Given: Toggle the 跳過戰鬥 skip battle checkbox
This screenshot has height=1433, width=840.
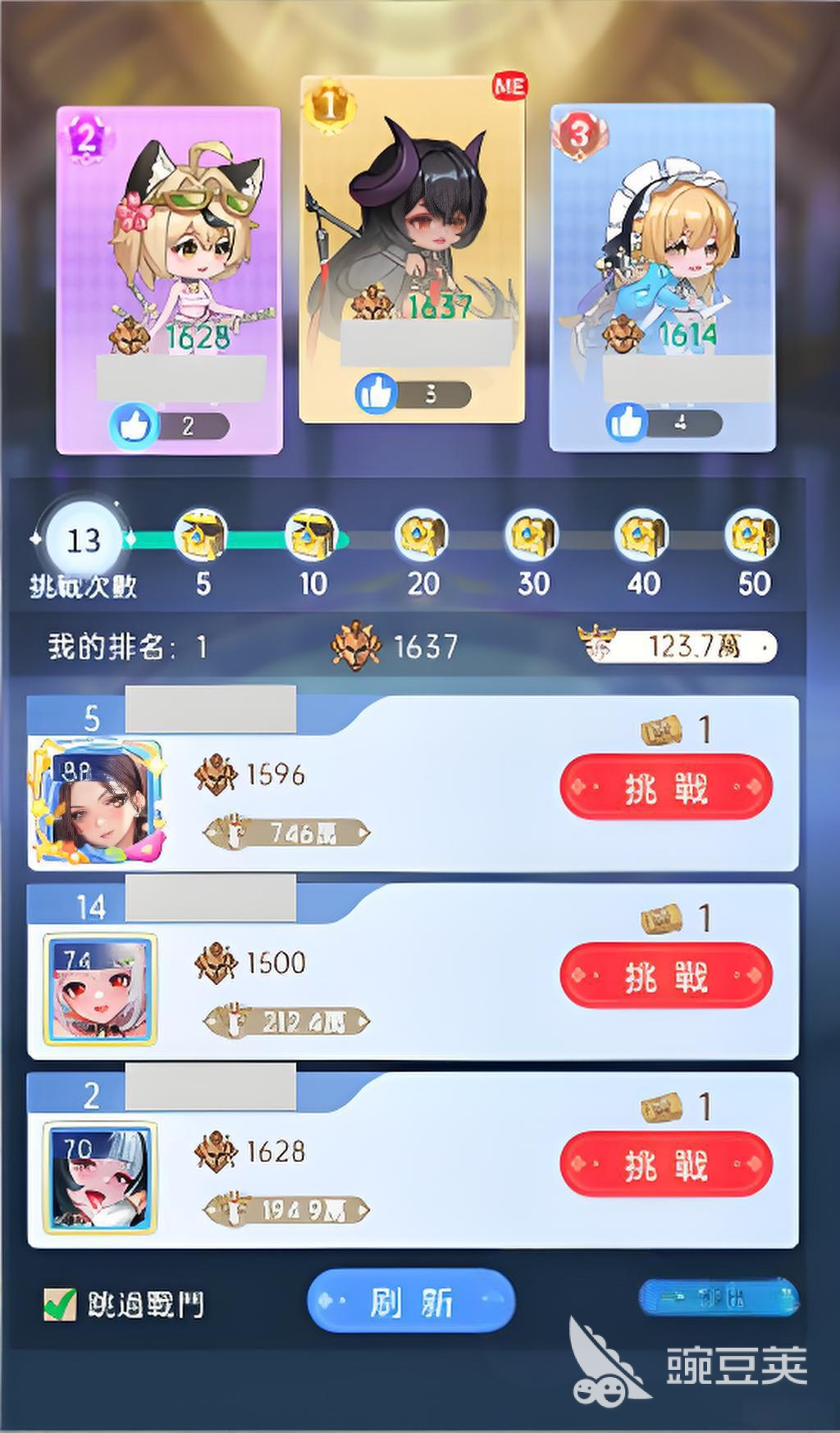Looking at the screenshot, I should pos(60,1303).
